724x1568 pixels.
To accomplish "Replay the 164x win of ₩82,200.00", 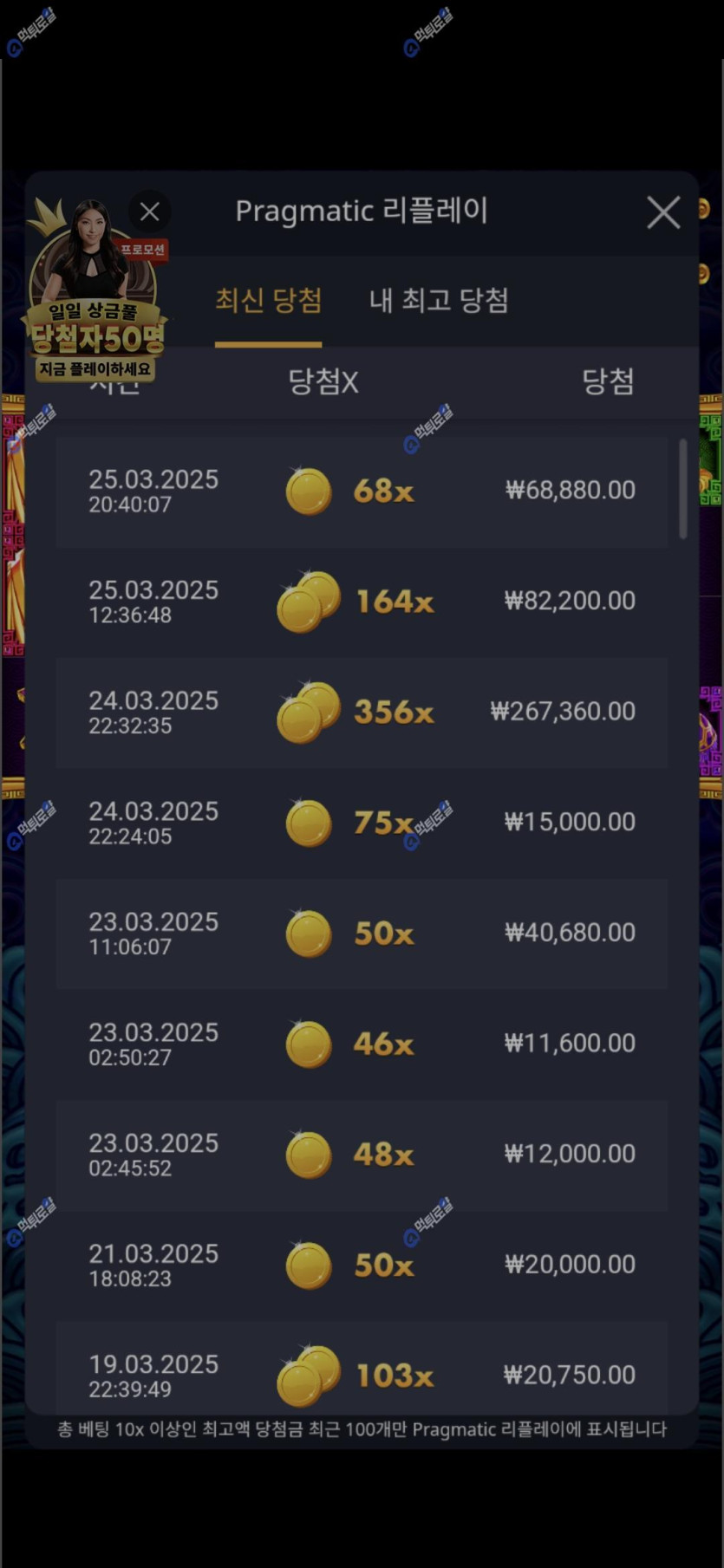I will point(362,602).
